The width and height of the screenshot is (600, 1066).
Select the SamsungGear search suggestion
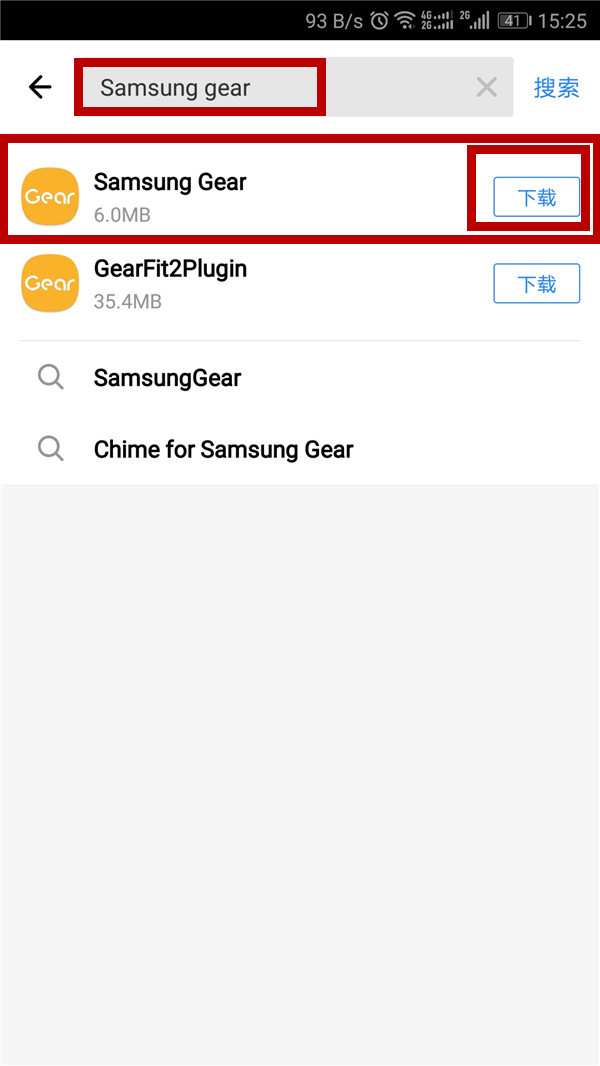tap(300, 377)
